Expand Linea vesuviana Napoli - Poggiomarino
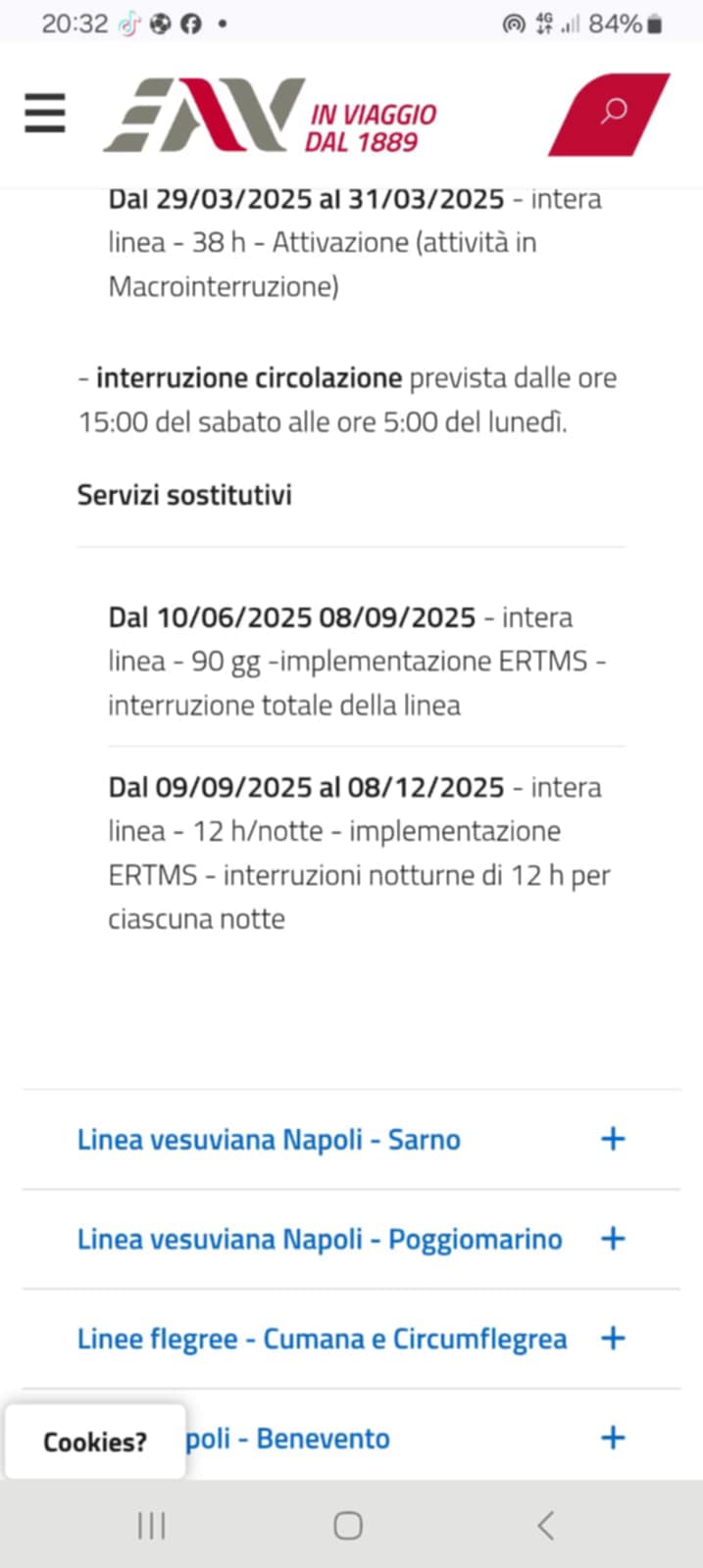 click(x=351, y=1240)
